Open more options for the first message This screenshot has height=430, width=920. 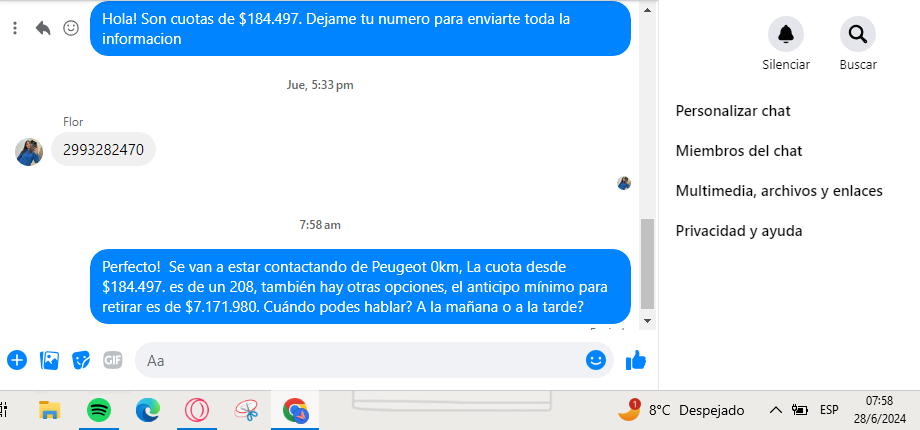tap(15, 28)
